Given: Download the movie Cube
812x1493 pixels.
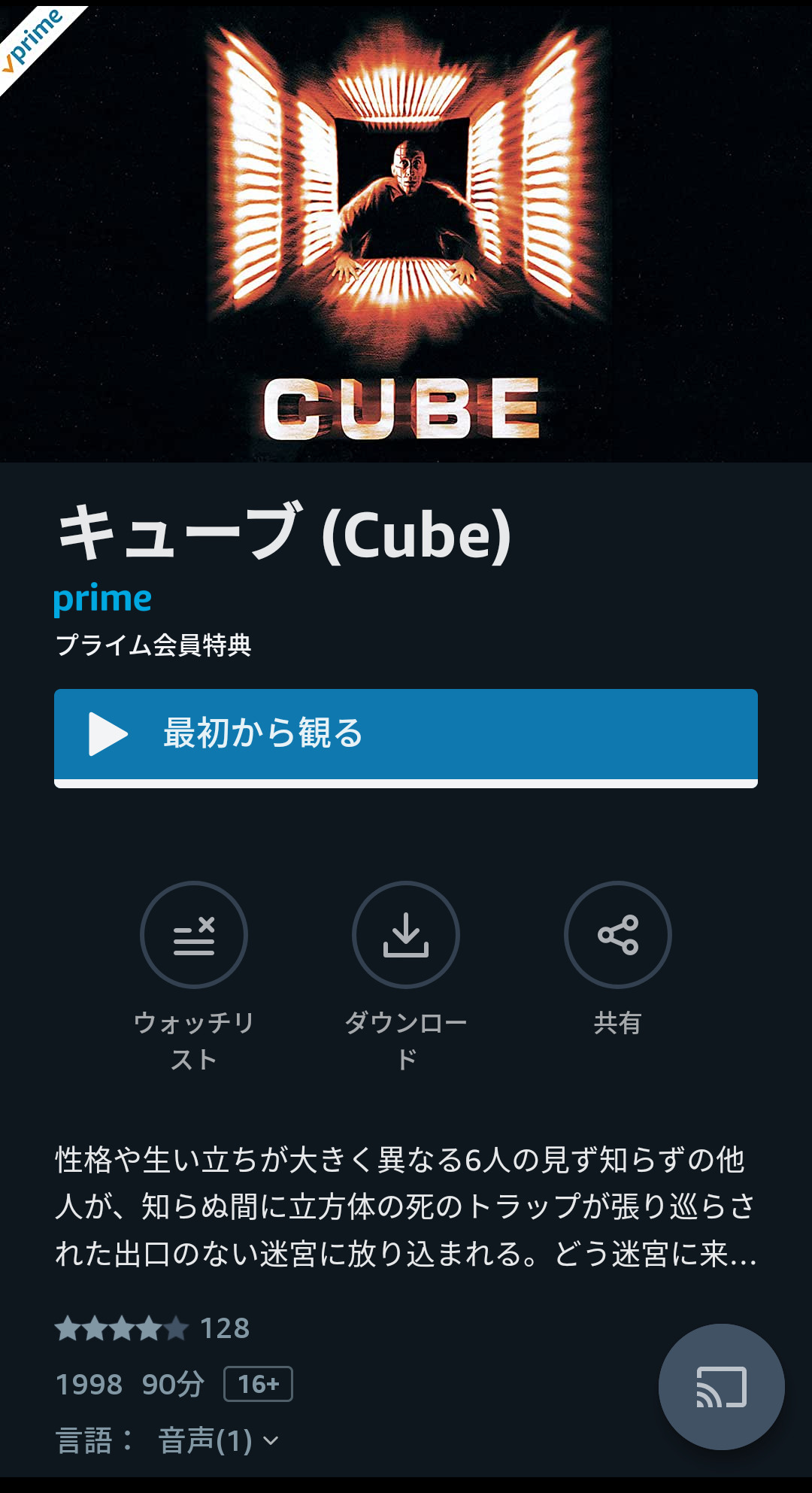Looking at the screenshot, I should click(406, 935).
